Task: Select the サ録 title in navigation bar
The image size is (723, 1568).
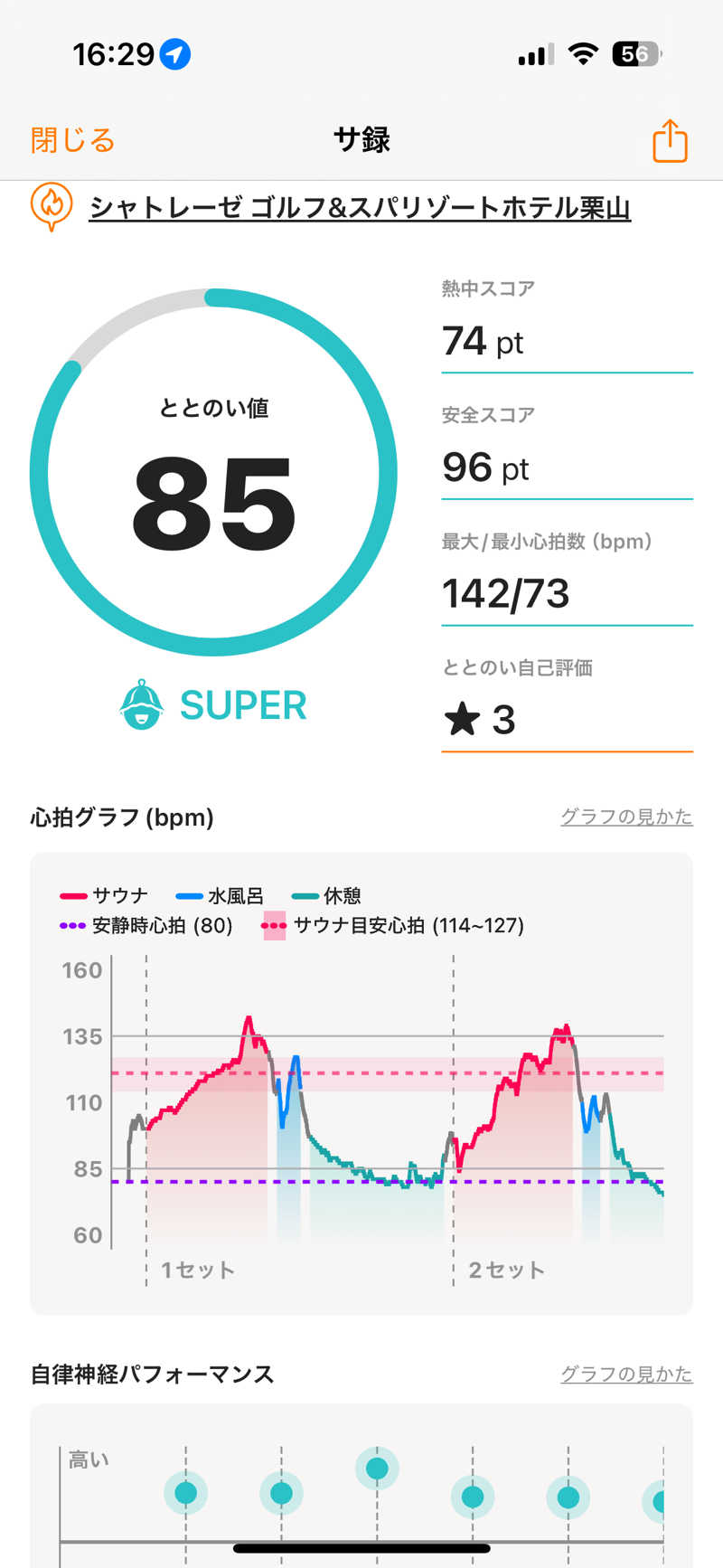Action: [x=361, y=141]
